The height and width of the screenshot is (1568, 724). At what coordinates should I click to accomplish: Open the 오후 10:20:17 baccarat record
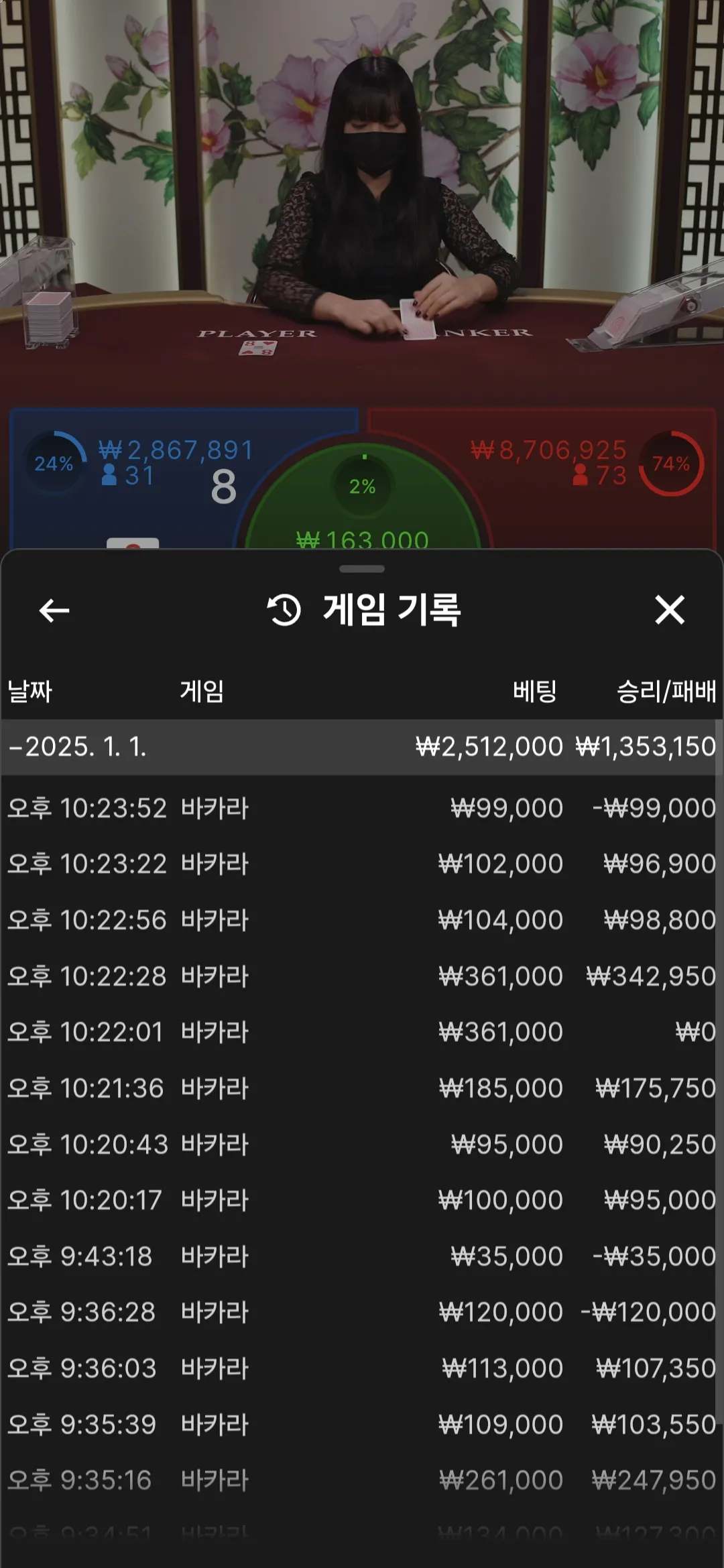coord(362,1200)
